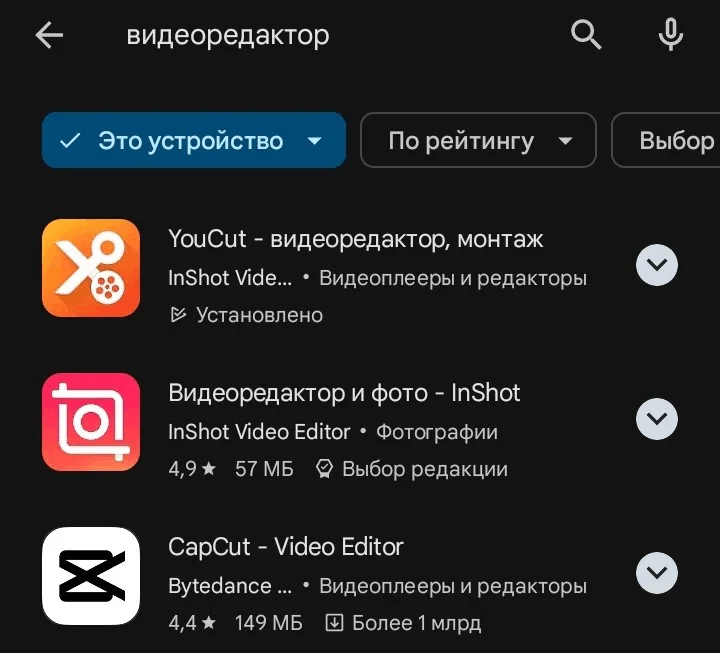
Task: Open the CapCut - Video Editor page
Action: tap(286, 547)
